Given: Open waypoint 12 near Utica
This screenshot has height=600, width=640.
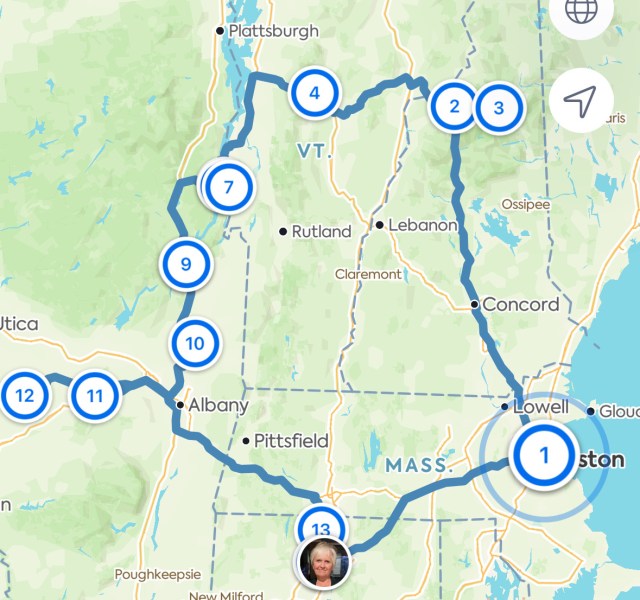Looking at the screenshot, I should pos(24,395).
